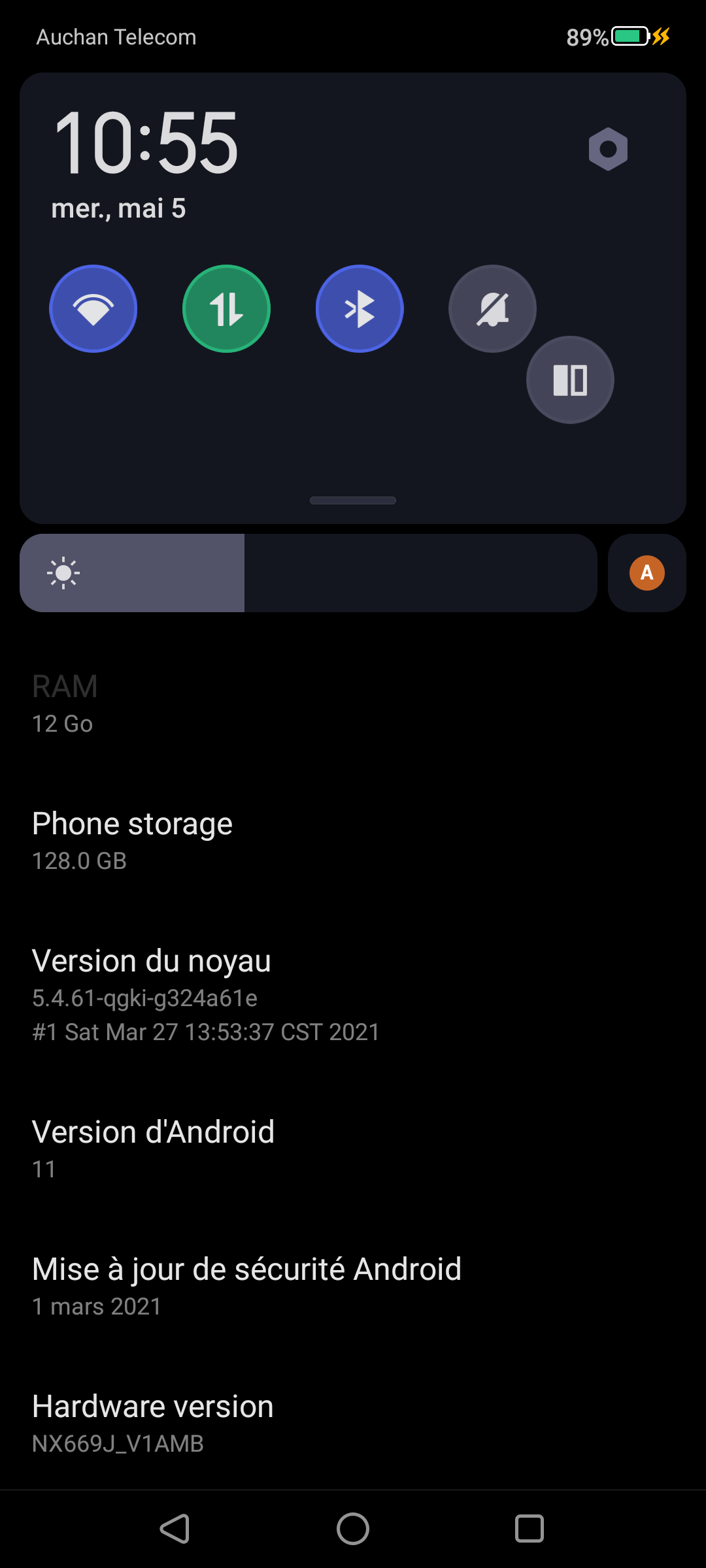Viewport: 706px width, 1568px height.
Task: Go back using the navigation bar
Action: 175,1529
